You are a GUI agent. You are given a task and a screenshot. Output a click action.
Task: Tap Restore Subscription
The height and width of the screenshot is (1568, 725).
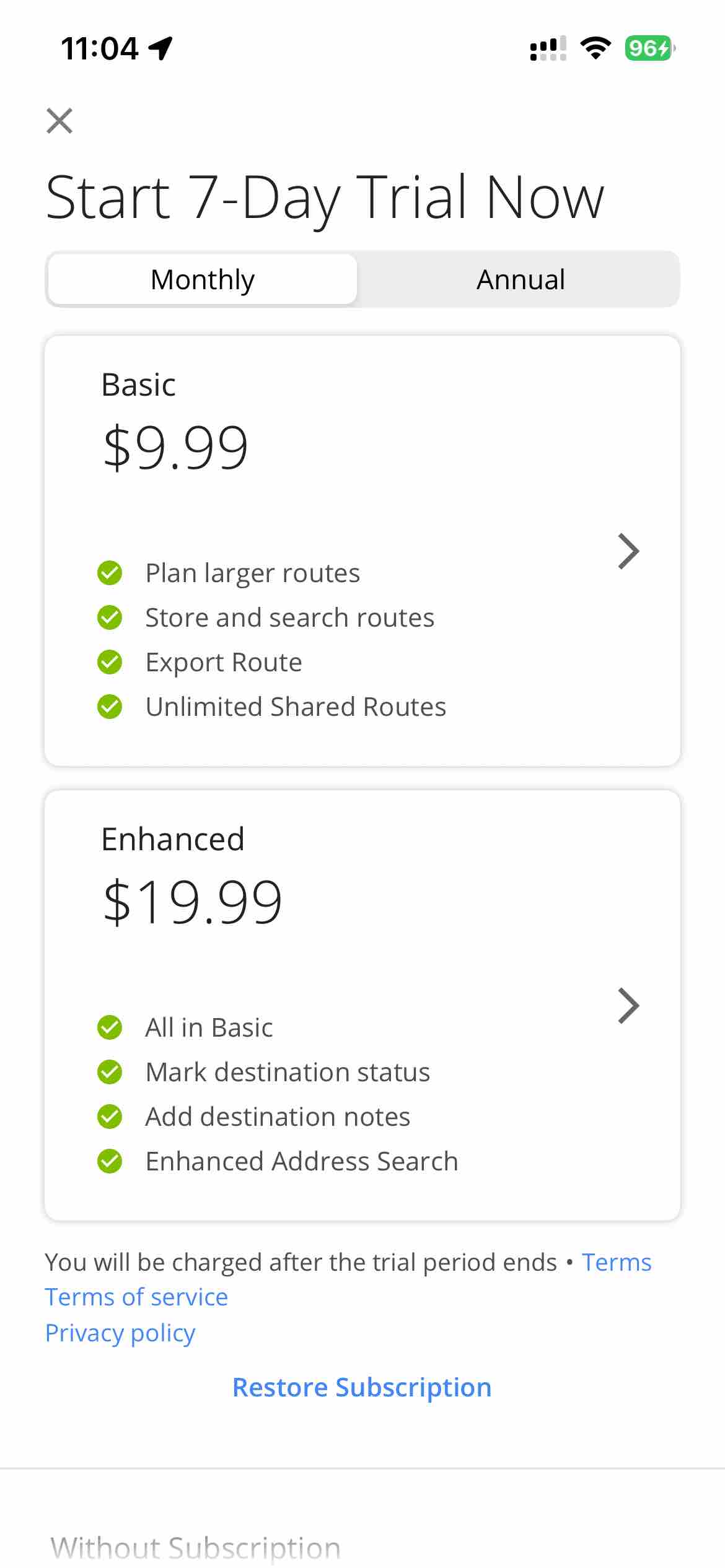362,1387
